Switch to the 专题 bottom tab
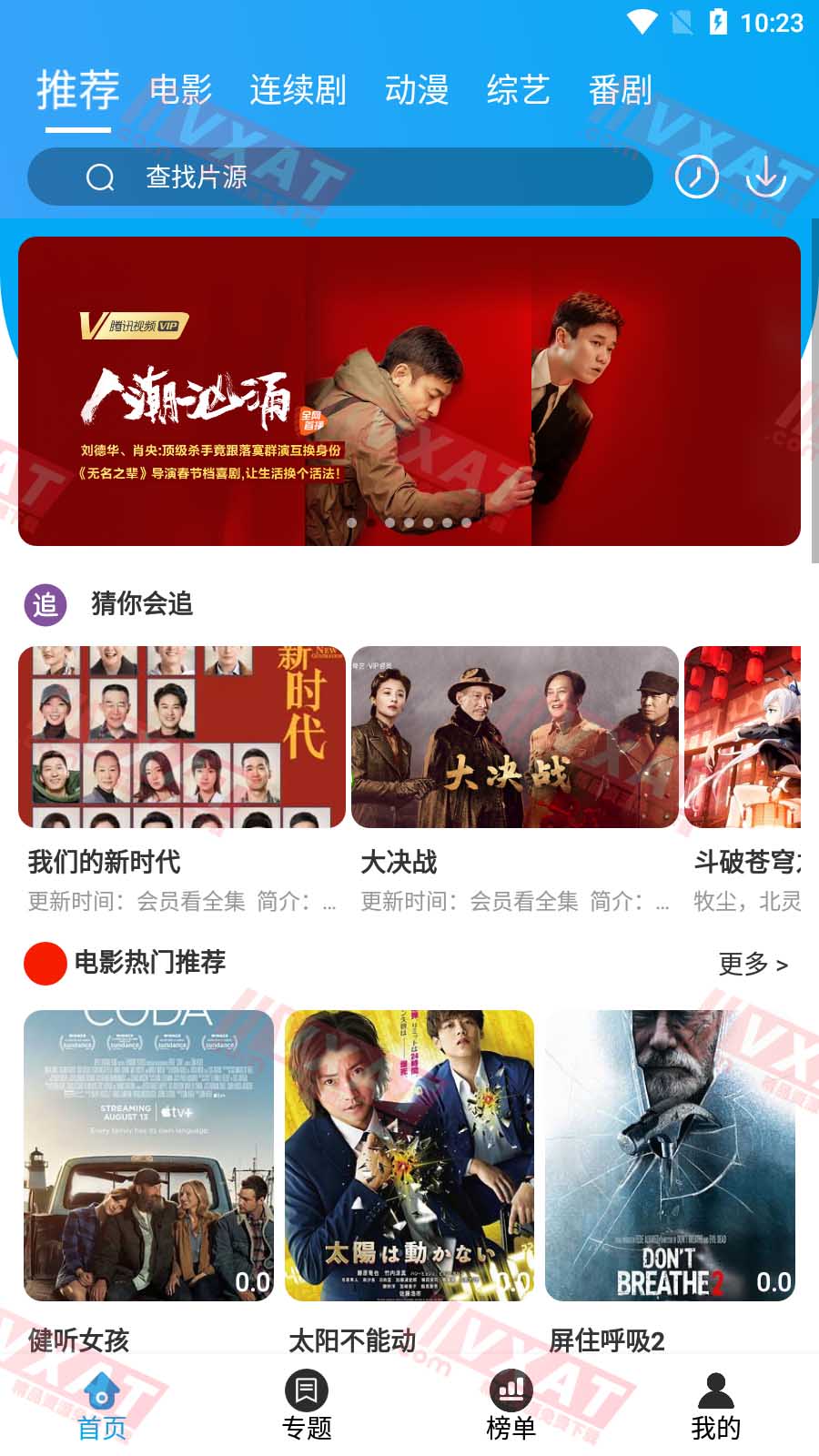This screenshot has height=1456, width=819. pyautogui.click(x=307, y=1406)
